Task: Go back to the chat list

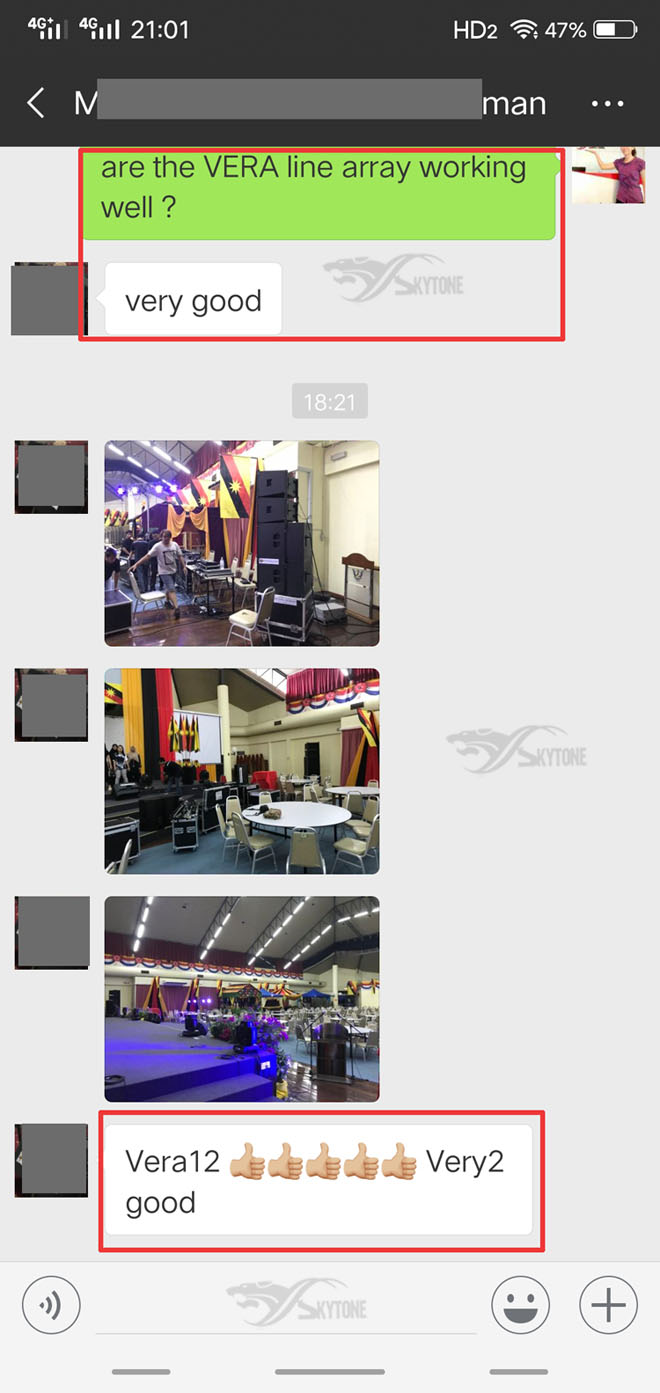Action: point(36,103)
